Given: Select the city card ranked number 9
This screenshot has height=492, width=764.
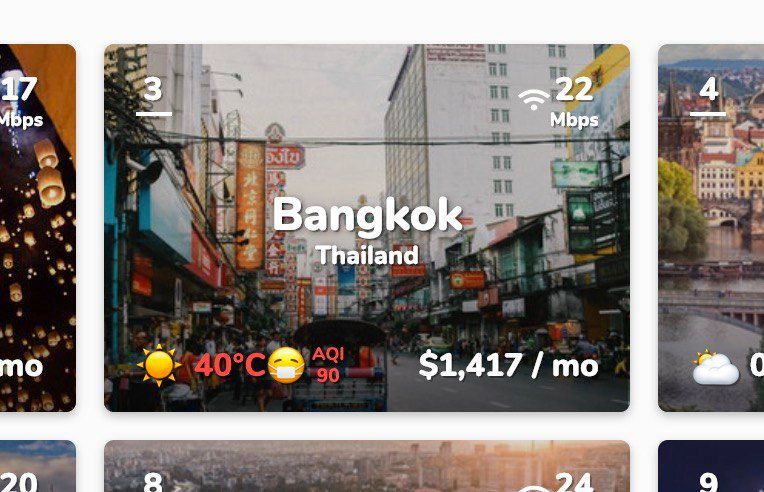Looking at the screenshot, I should (x=711, y=467).
